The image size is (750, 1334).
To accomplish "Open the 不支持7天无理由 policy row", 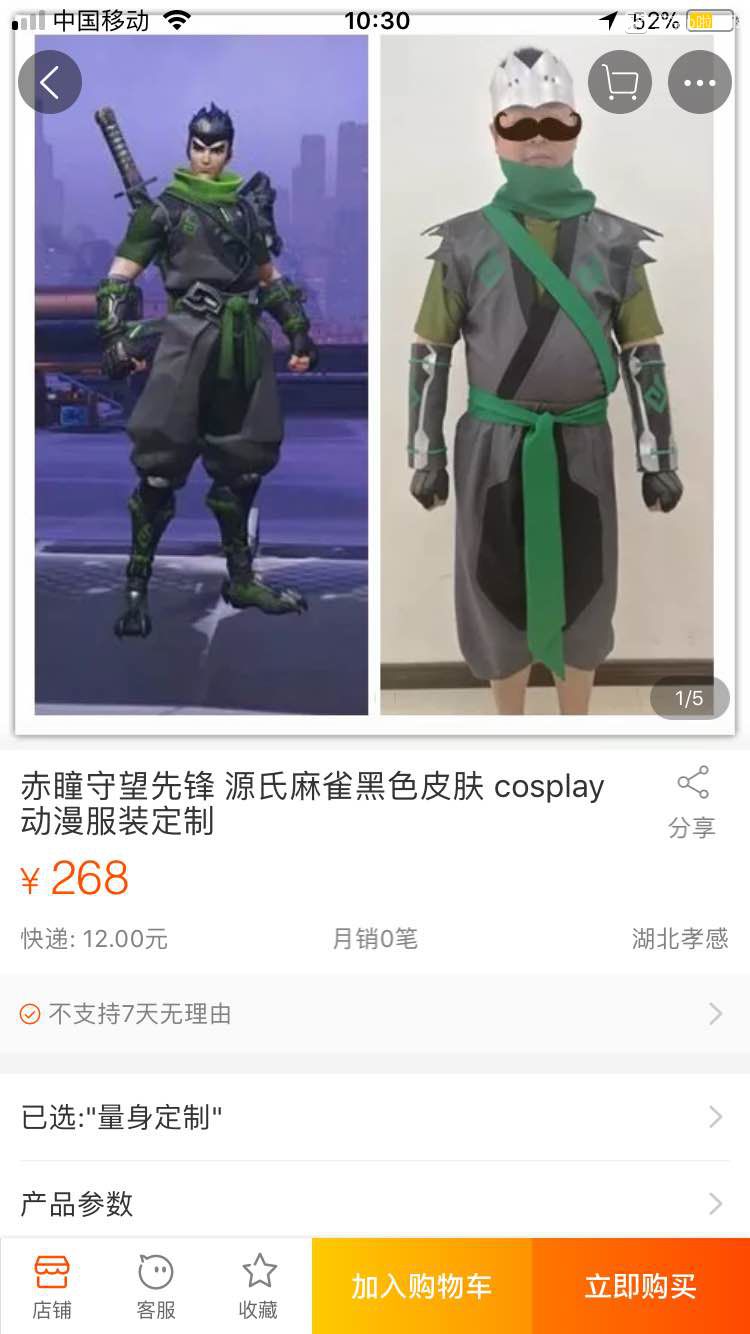I will [375, 1014].
